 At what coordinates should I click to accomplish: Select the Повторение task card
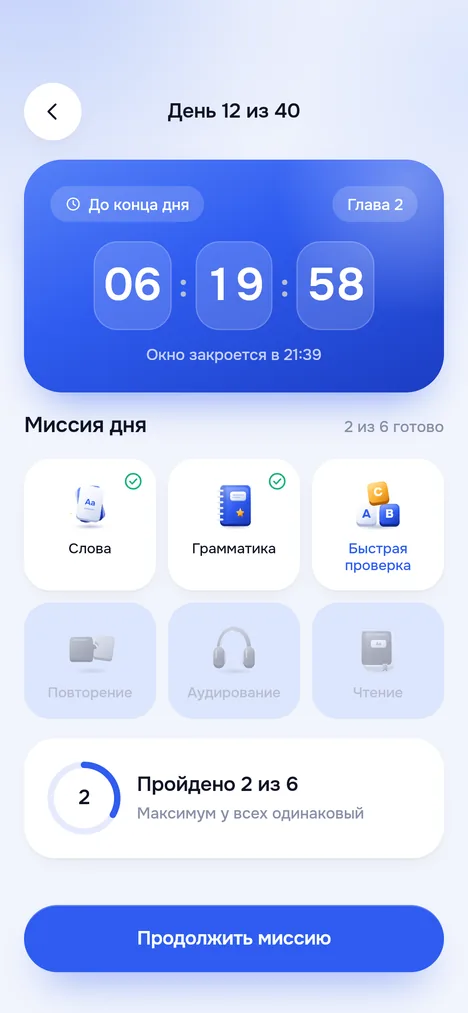point(90,660)
